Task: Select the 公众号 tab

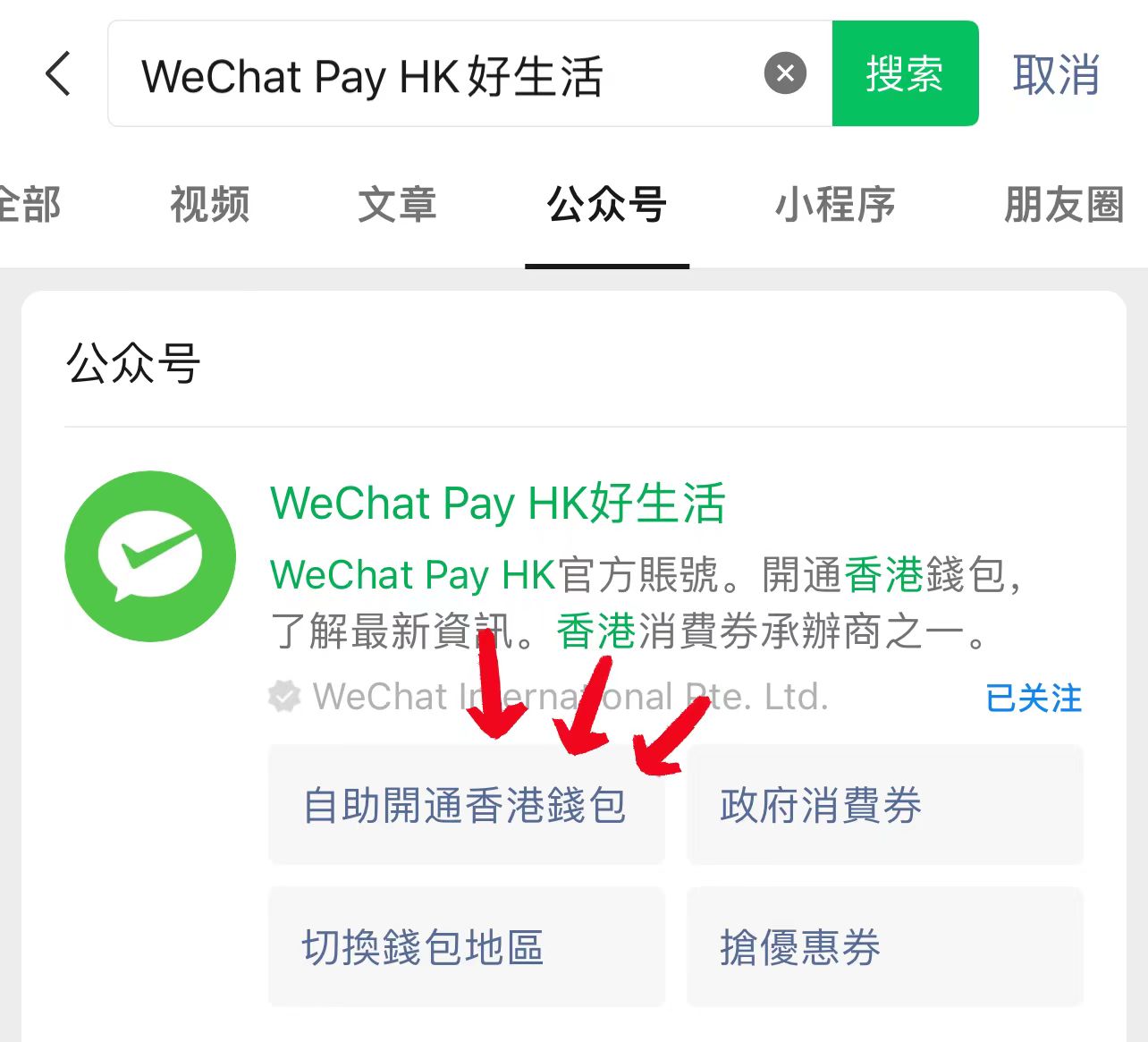Action: [607, 205]
